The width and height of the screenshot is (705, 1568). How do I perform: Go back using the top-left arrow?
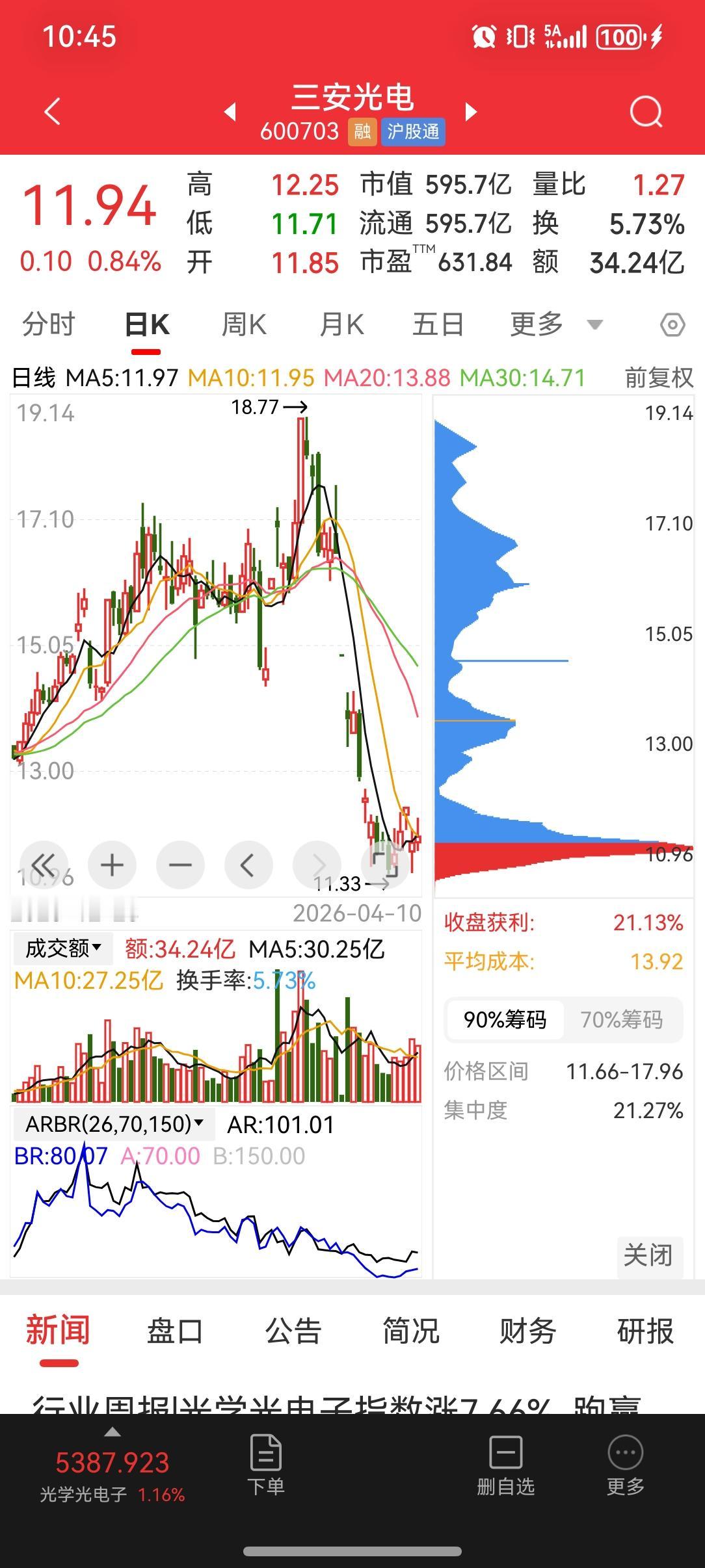coord(53,112)
